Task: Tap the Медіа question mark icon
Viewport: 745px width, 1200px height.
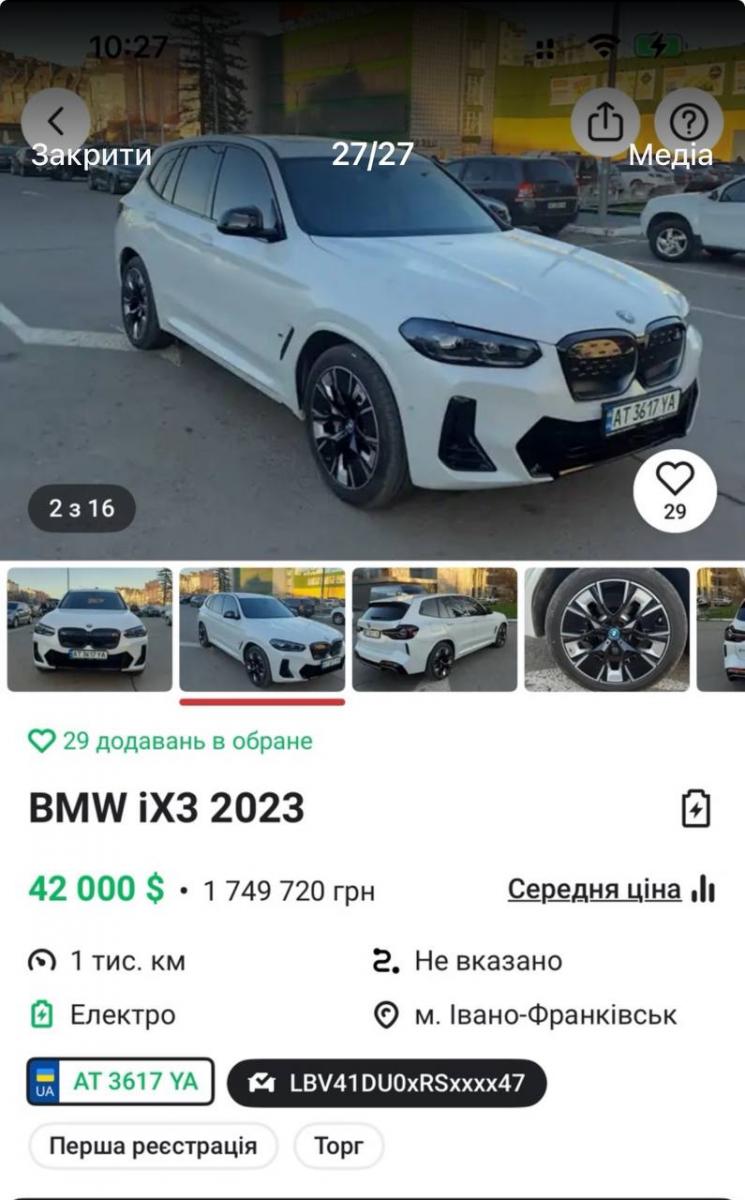Action: [x=689, y=120]
